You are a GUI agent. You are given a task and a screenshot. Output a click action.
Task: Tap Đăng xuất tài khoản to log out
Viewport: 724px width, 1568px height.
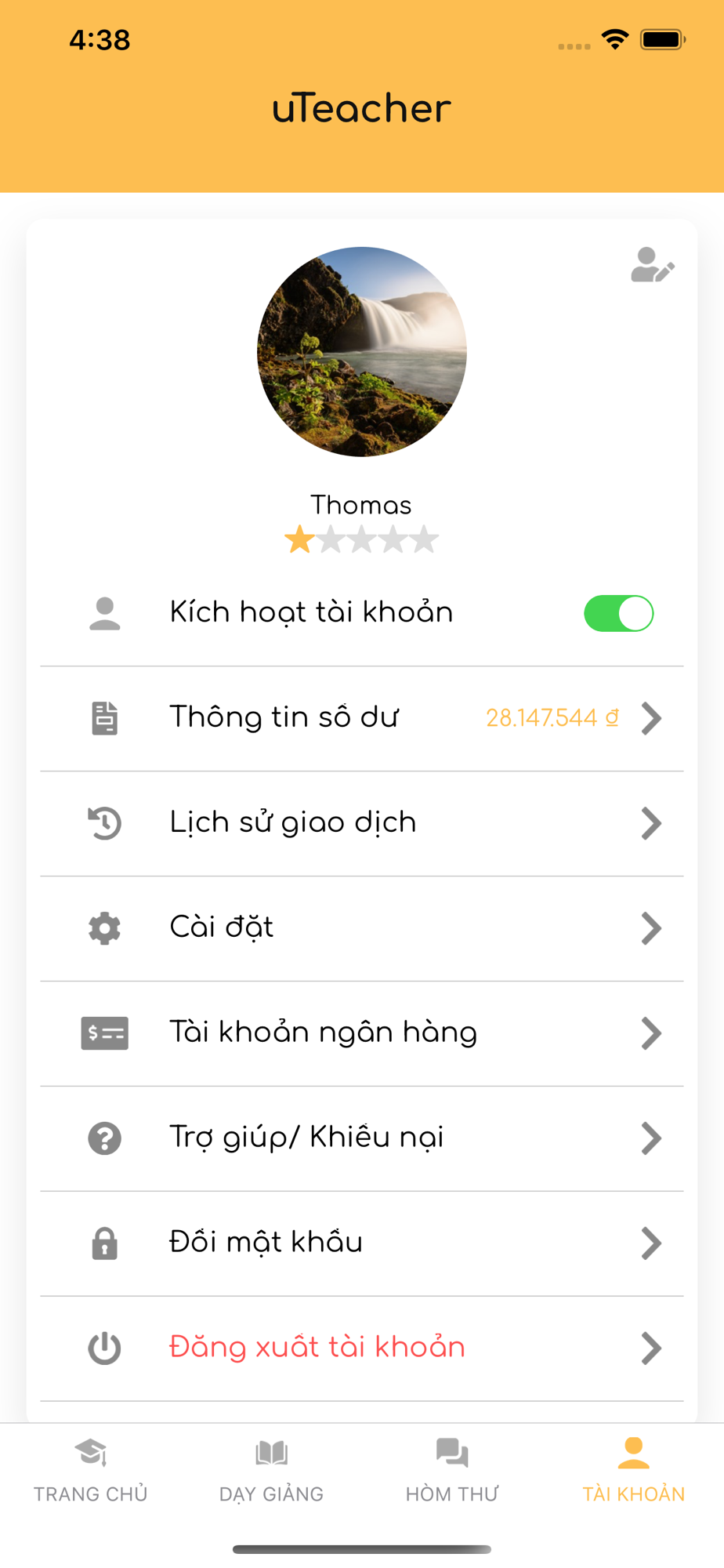point(361,1348)
